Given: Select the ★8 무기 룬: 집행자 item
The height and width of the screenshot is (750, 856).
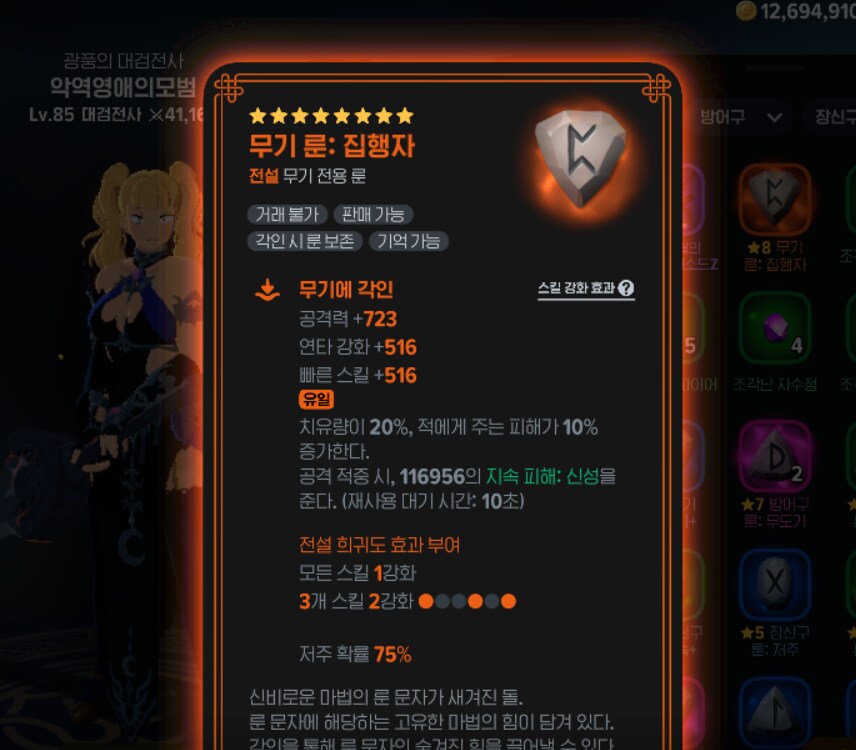Looking at the screenshot, I should pyautogui.click(x=774, y=198).
